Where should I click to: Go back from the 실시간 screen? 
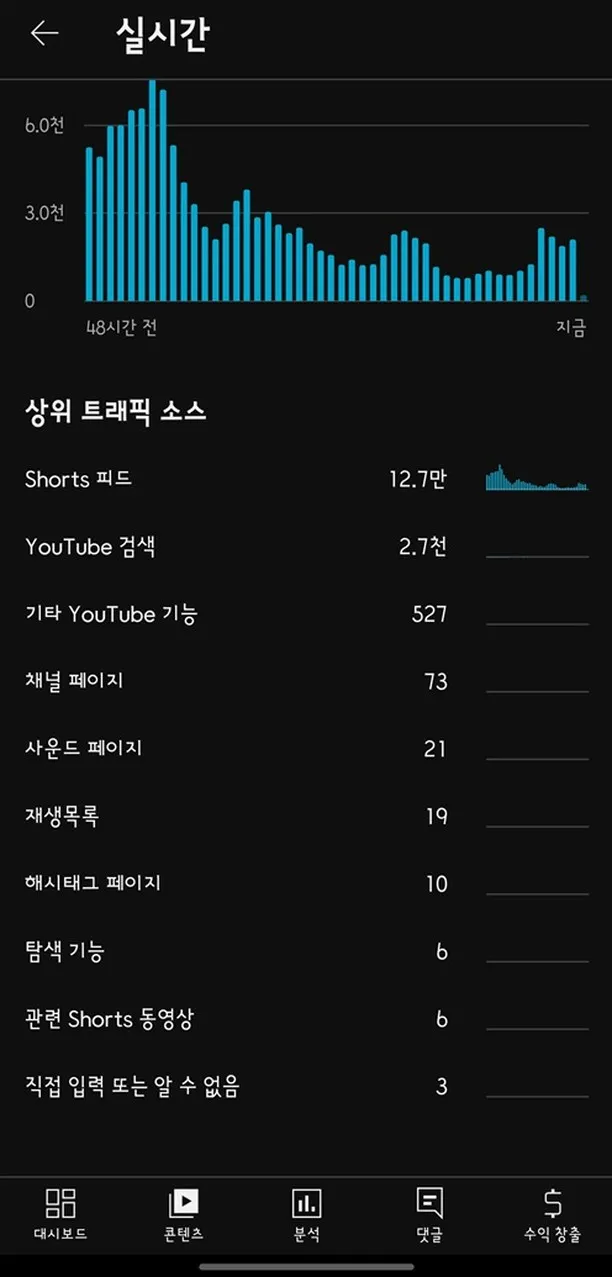click(44, 34)
